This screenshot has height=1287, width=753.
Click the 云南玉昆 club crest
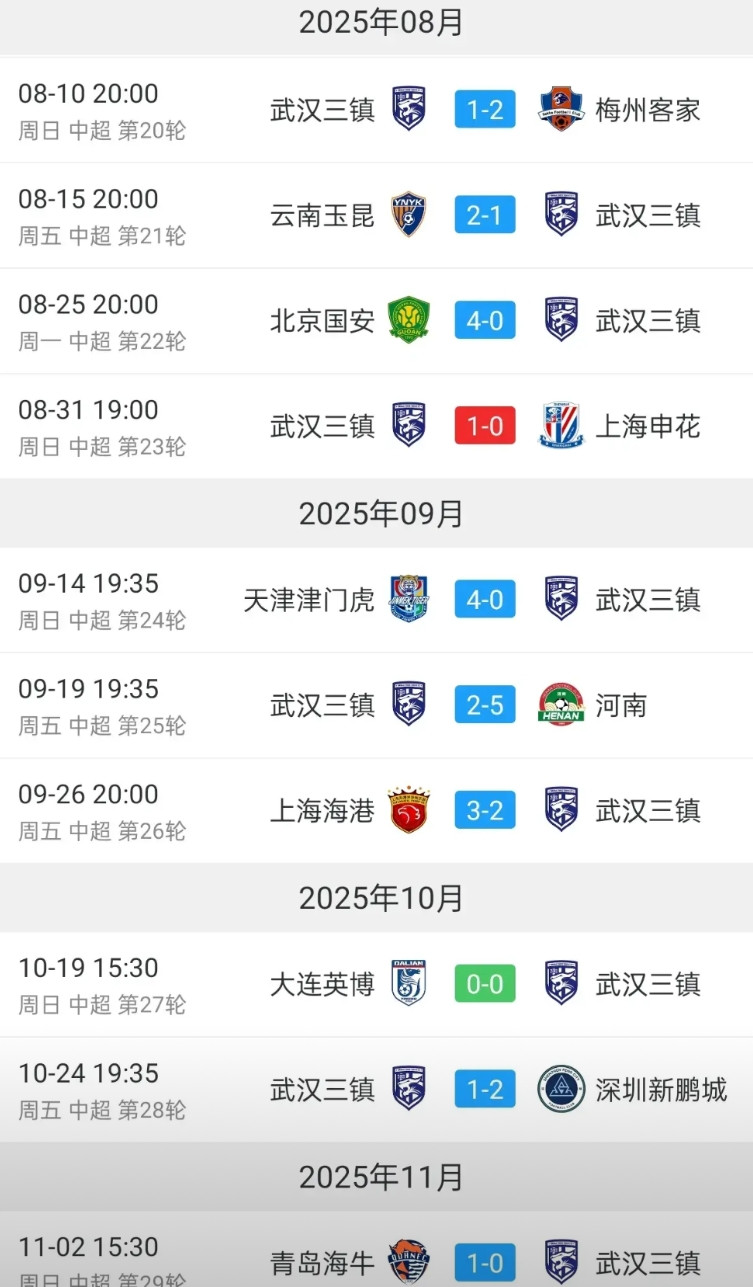pyautogui.click(x=410, y=215)
